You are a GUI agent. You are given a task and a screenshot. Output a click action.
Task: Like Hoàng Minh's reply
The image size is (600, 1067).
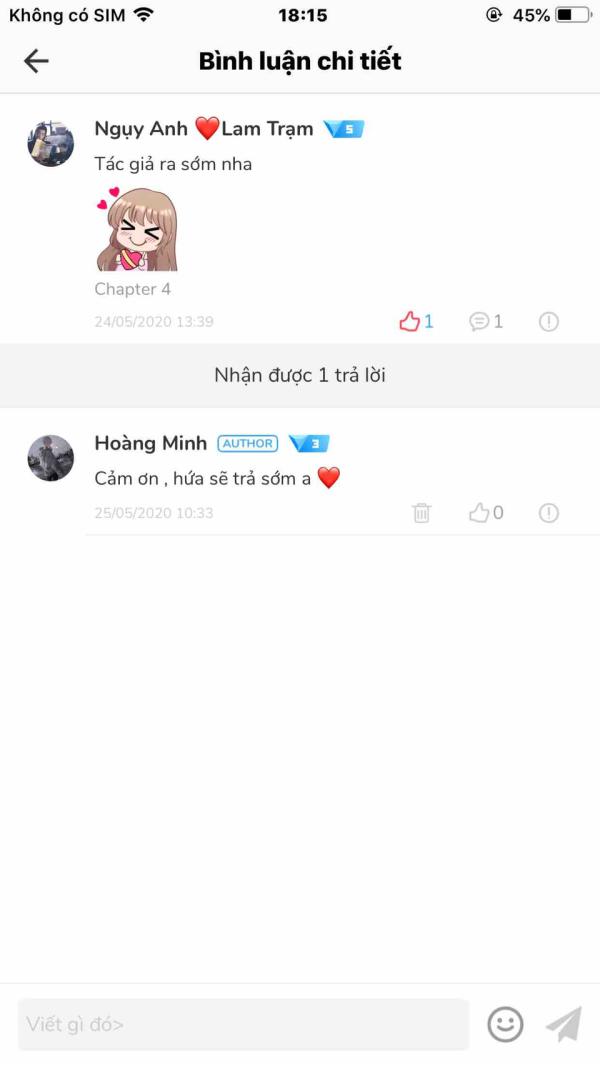coord(486,512)
